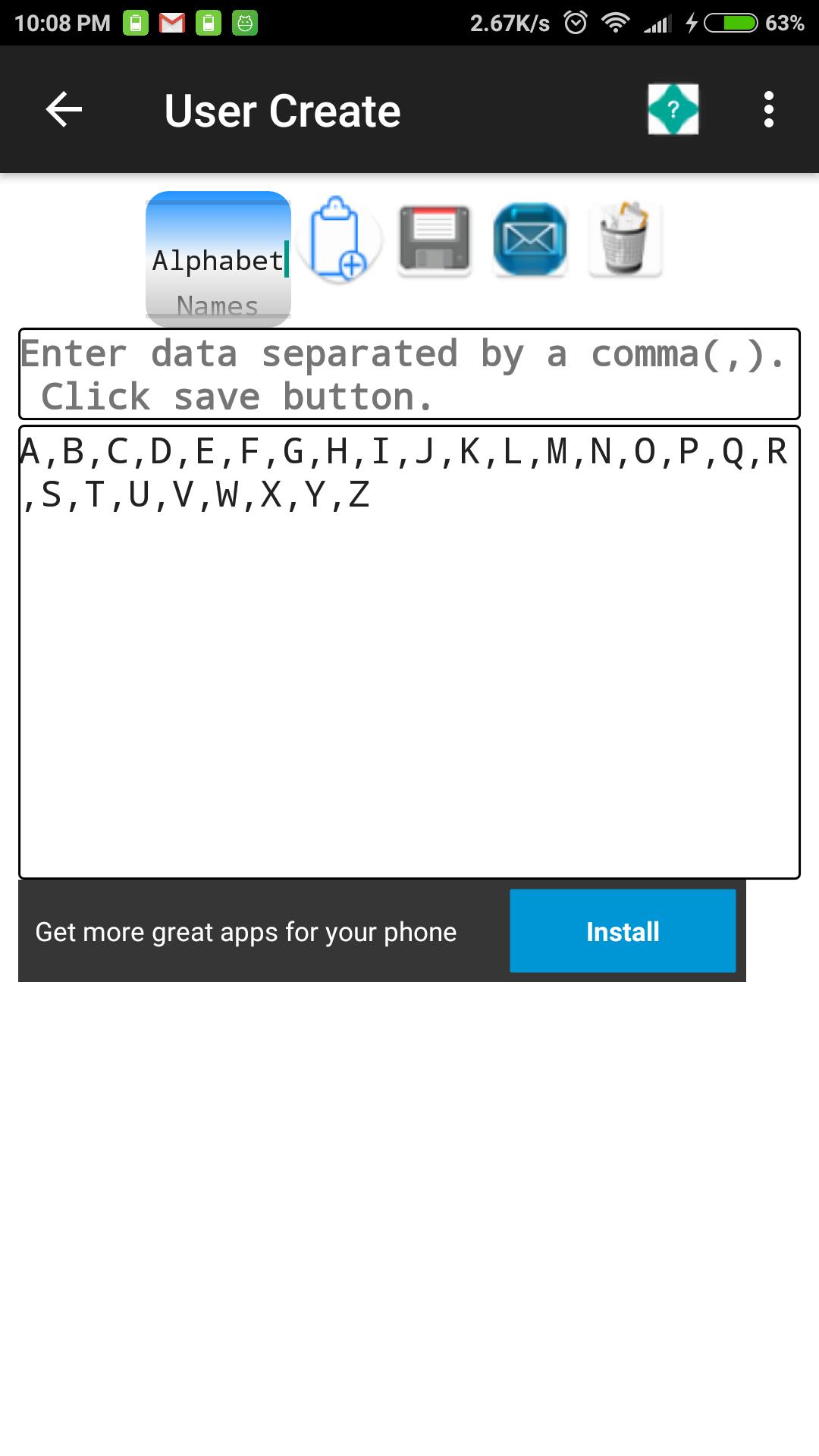Screen dimensions: 819x1456
Task: Go back using the arrow icon
Action: tap(64, 110)
